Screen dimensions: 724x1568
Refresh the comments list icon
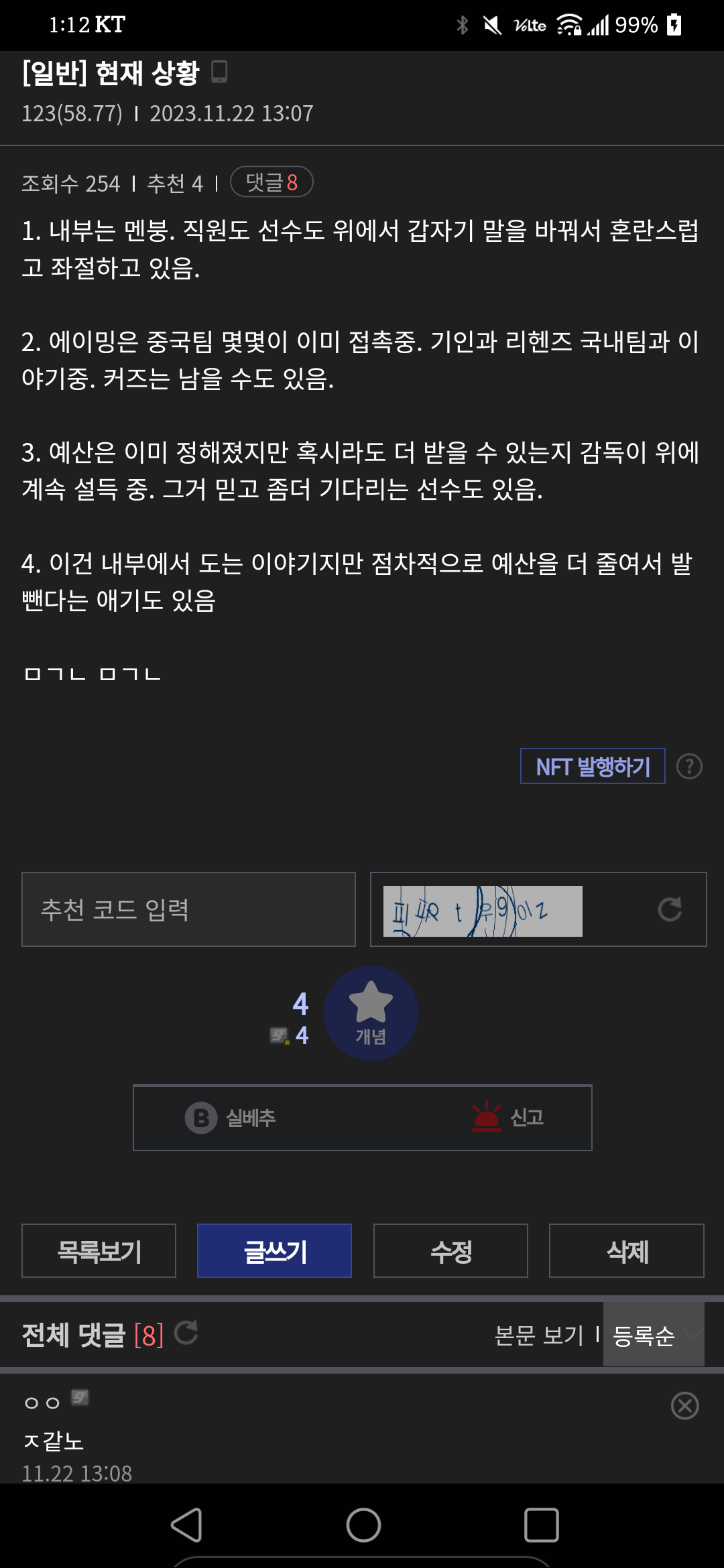point(186,1333)
